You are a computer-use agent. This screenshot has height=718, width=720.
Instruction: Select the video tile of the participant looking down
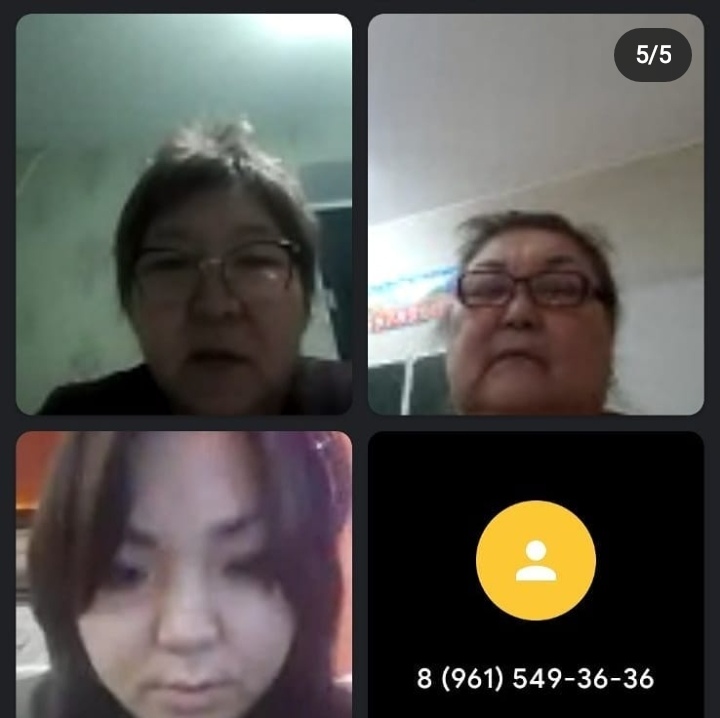coord(183,575)
